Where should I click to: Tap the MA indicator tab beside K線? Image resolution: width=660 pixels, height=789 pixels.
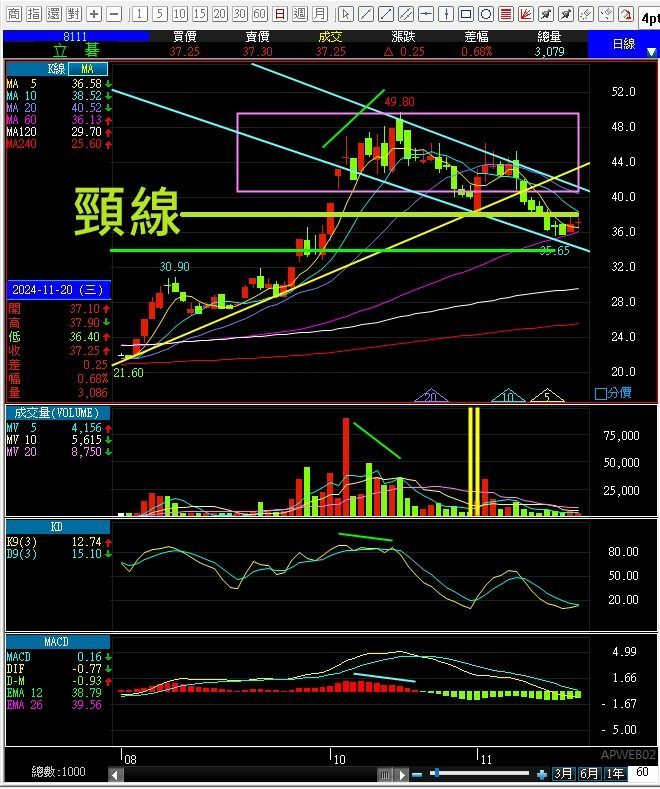pos(88,68)
